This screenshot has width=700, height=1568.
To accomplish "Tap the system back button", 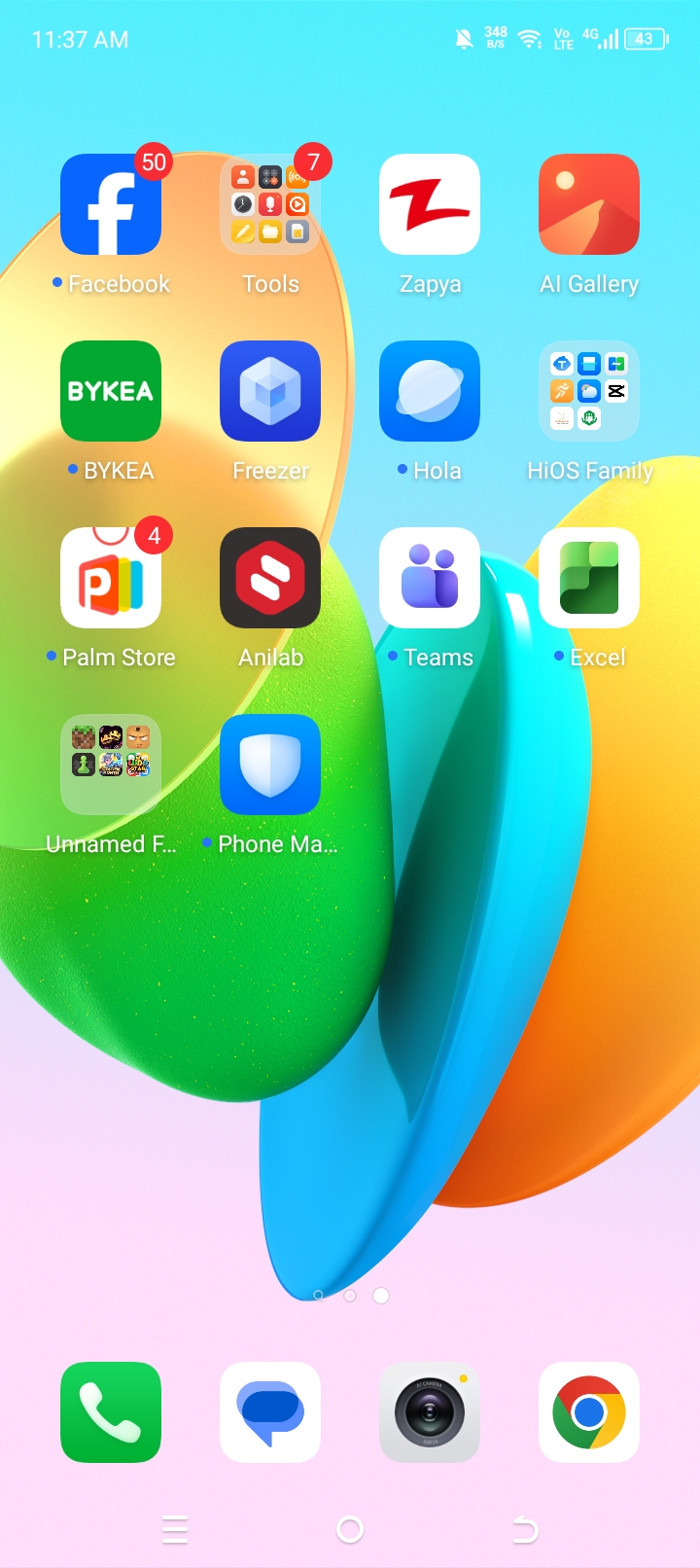I will point(525,1530).
